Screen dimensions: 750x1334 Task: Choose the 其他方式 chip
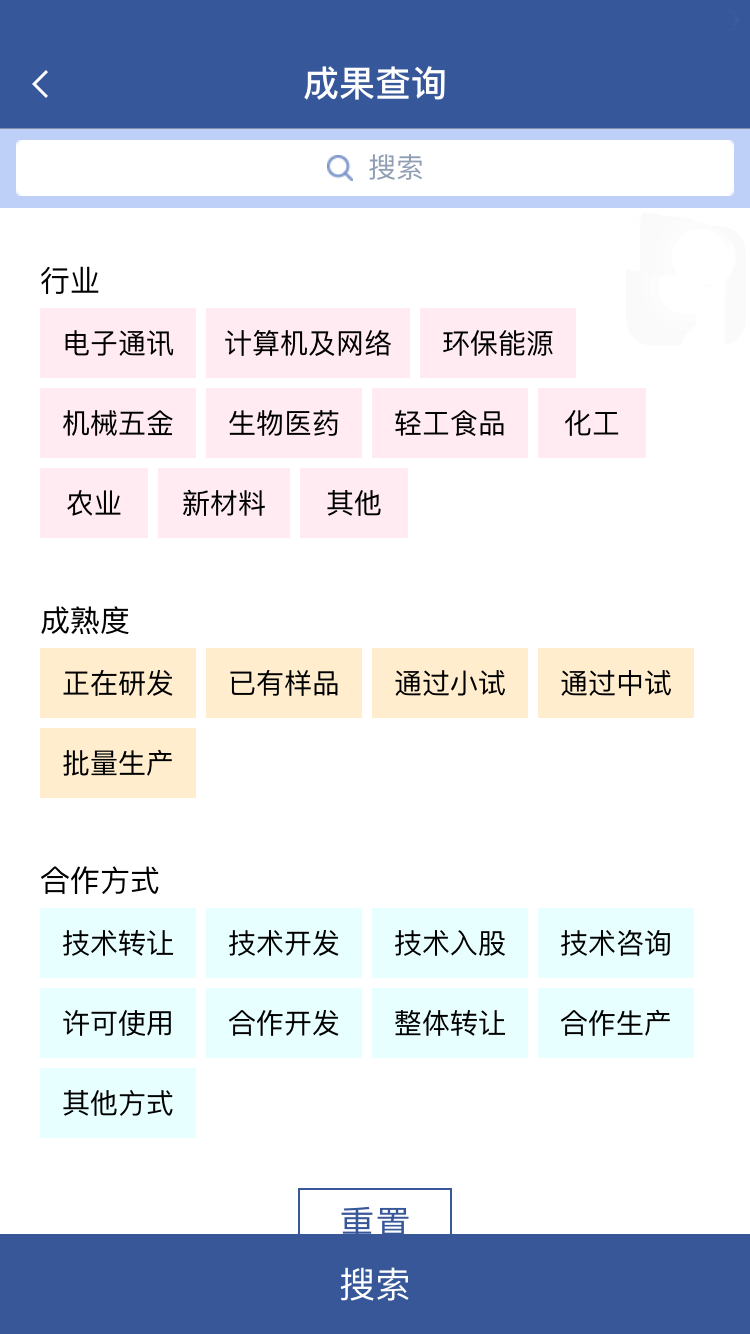pos(118,1103)
